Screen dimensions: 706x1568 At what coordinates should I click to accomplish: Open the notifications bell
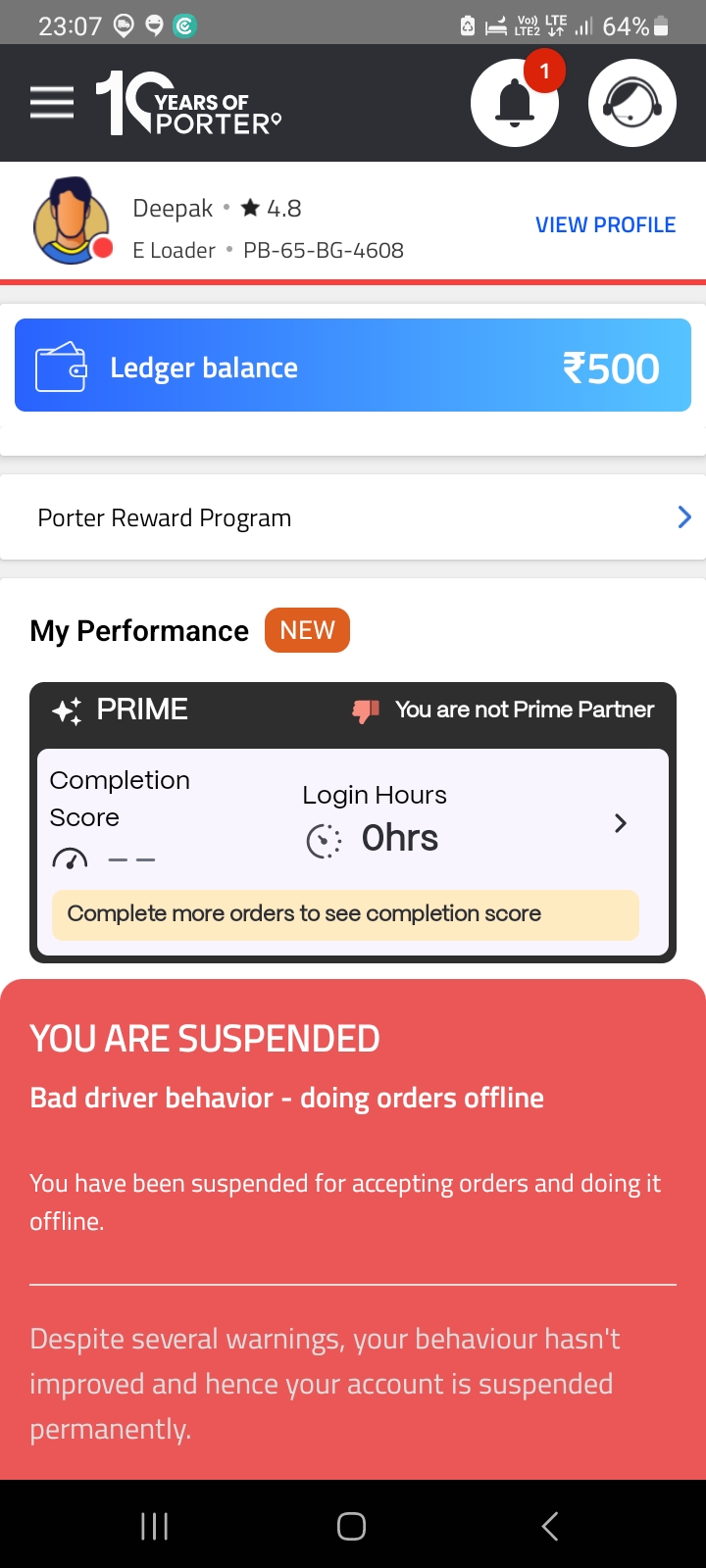(x=515, y=103)
